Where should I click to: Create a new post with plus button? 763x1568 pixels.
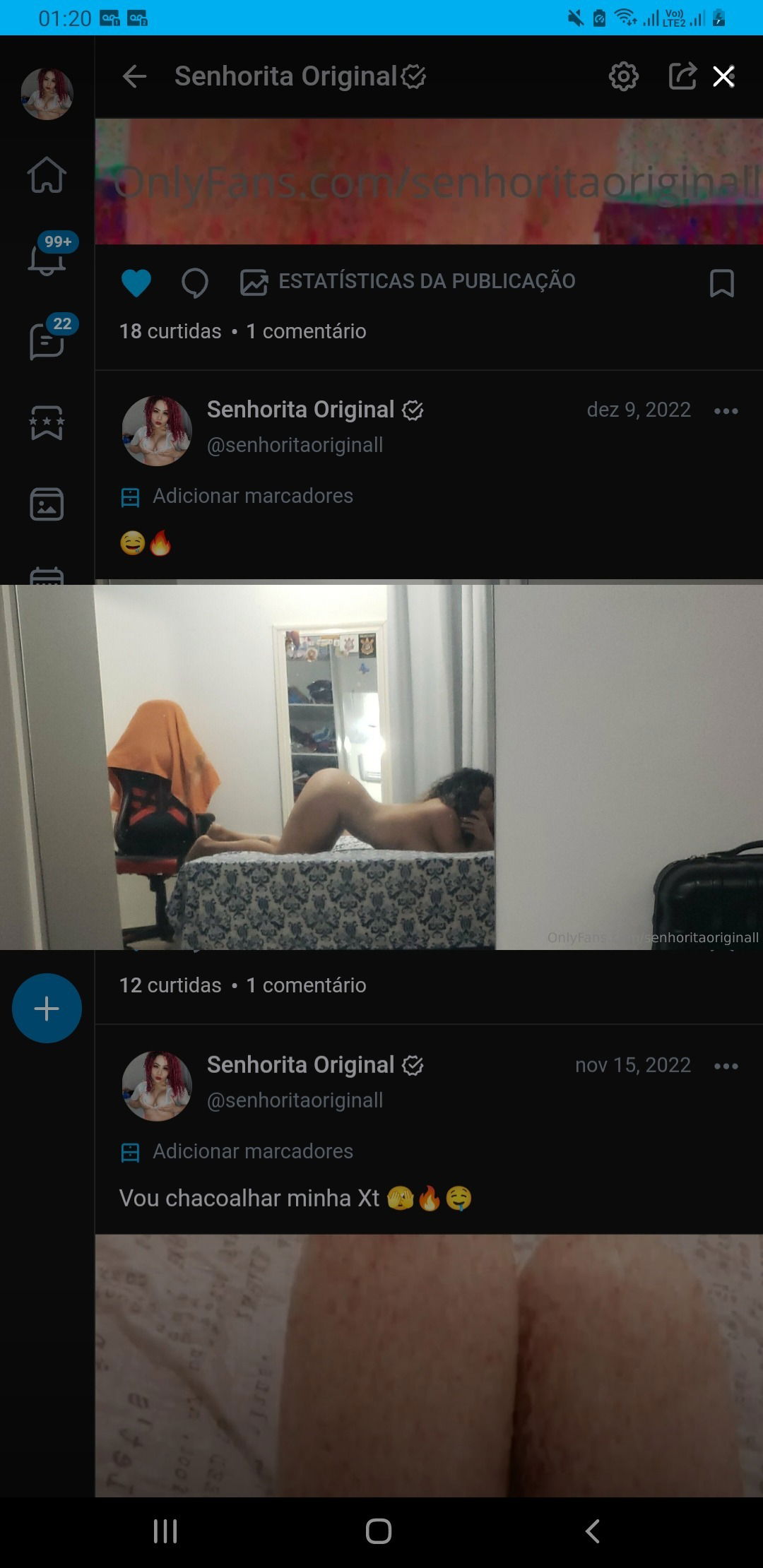pyautogui.click(x=47, y=1009)
